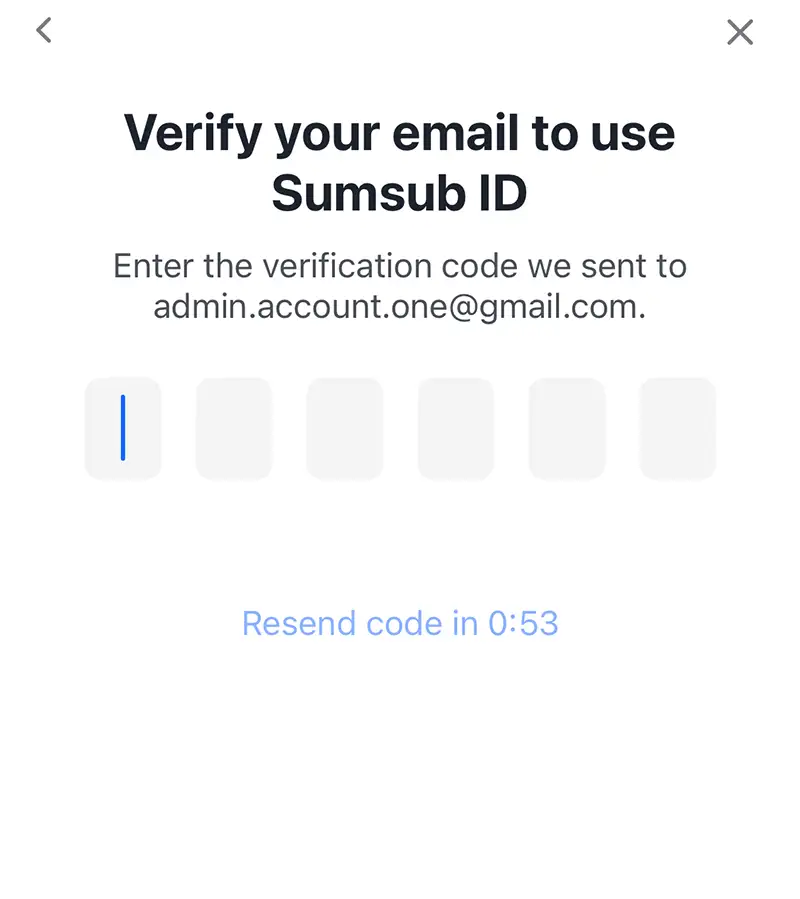Select the fourth code digit box

pos(456,428)
